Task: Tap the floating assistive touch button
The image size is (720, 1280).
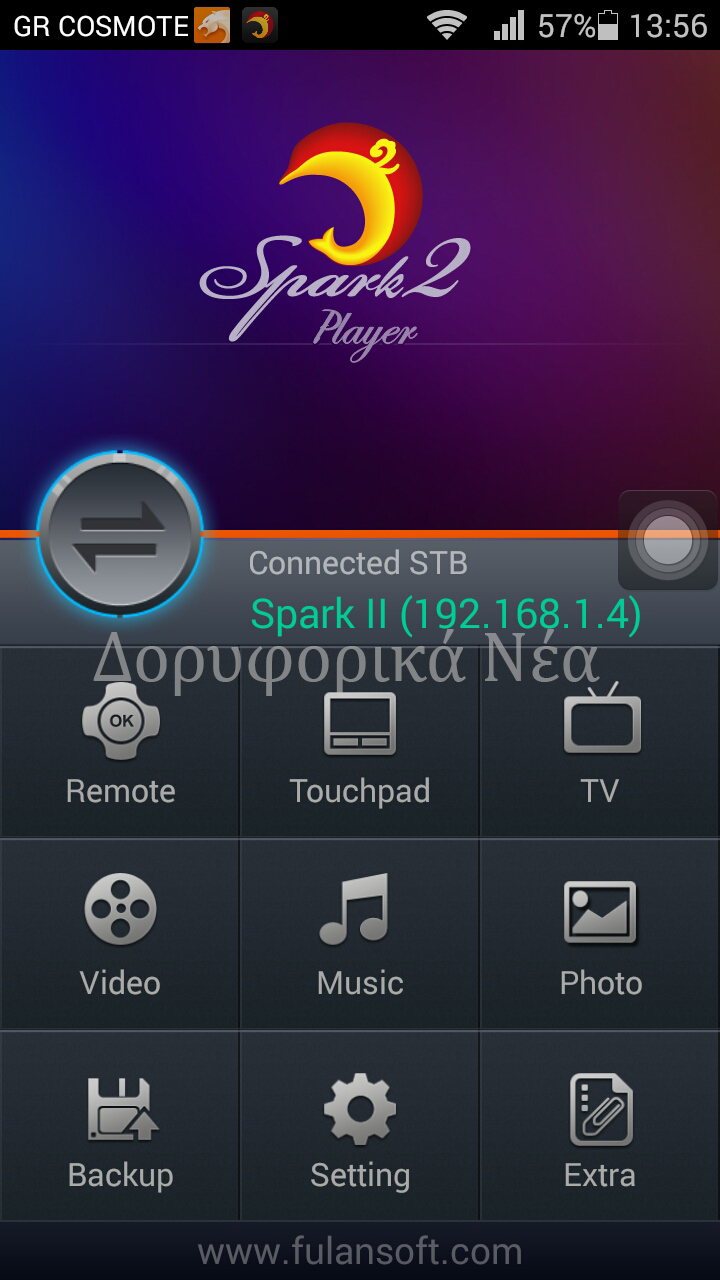Action: pos(668,541)
